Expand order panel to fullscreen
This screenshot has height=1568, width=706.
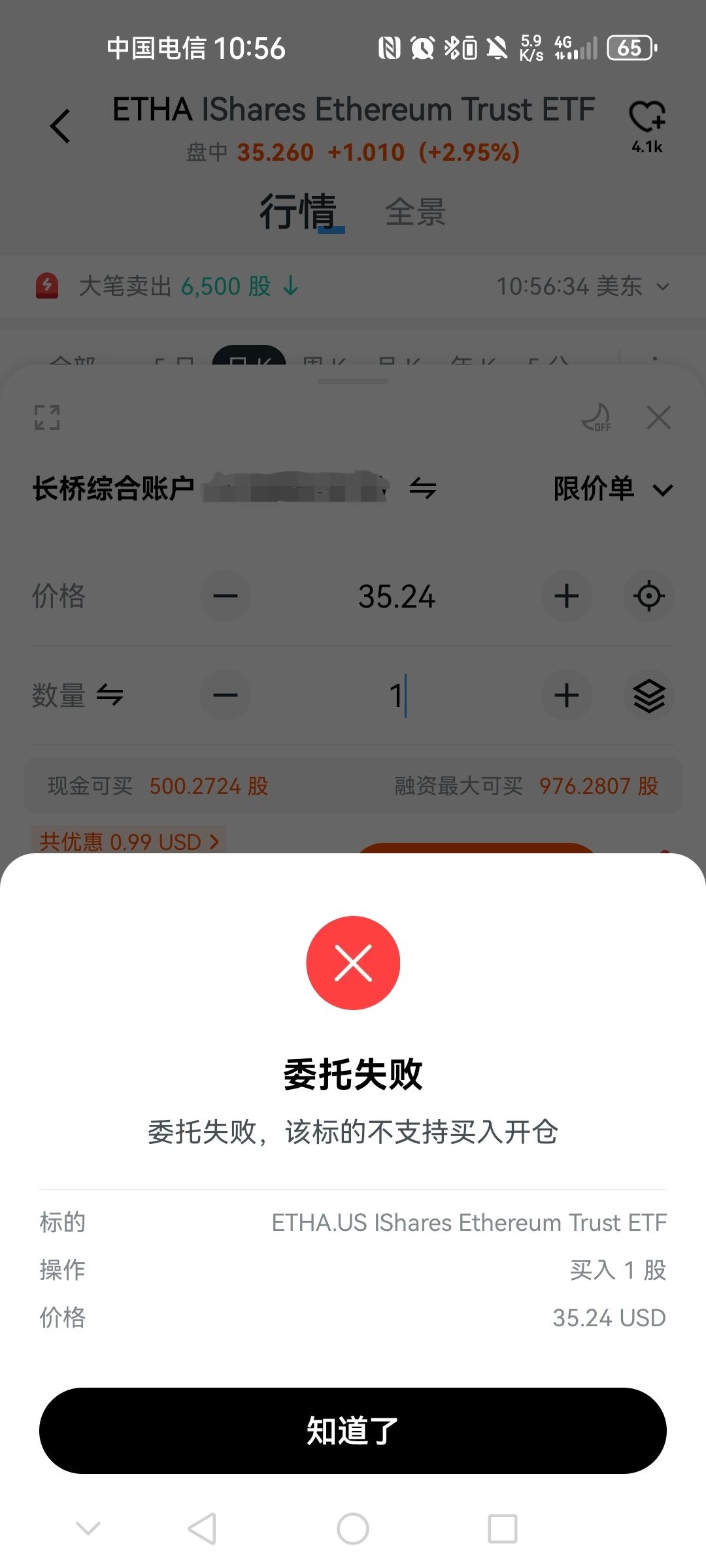[x=47, y=418]
